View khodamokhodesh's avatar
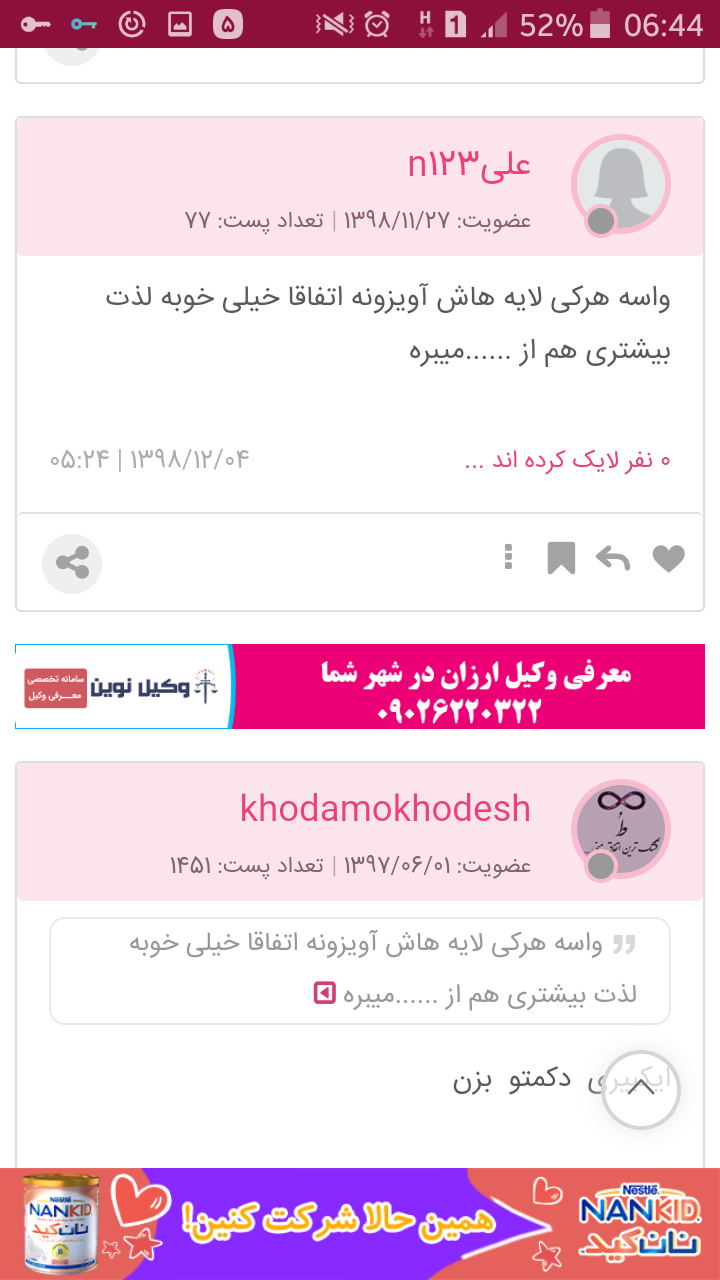720x1280 pixels. pyautogui.click(x=620, y=829)
